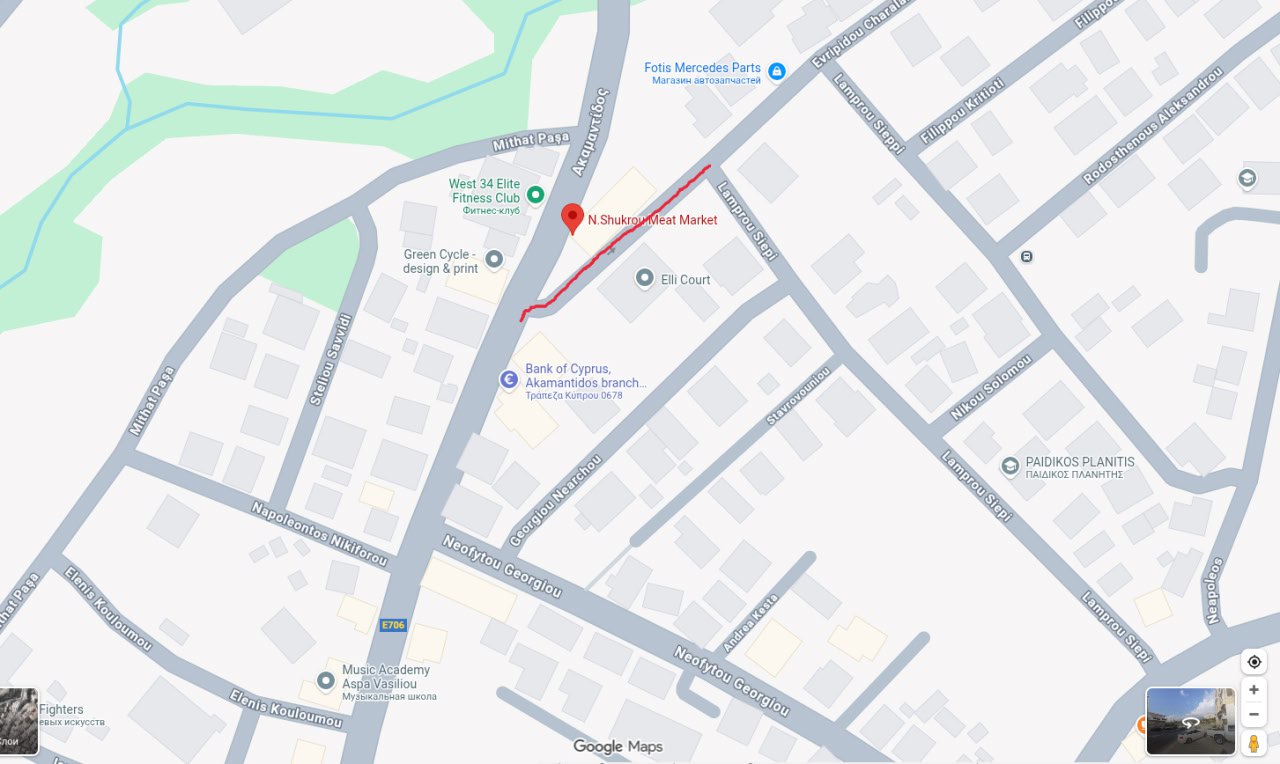Open Bank of Cyprus Akamantidos branch marker
The image size is (1280, 764).
tap(509, 380)
